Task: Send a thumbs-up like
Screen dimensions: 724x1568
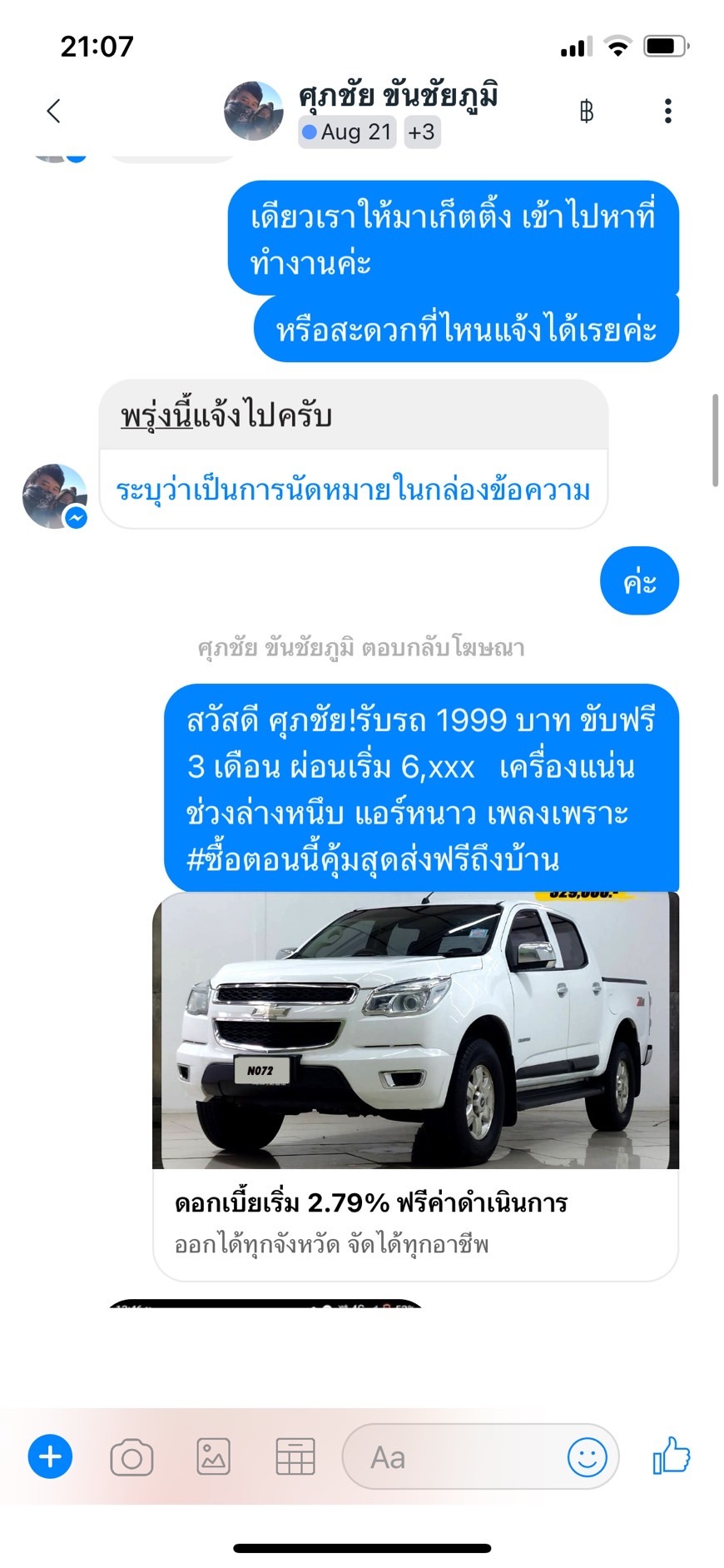Action: [x=672, y=1456]
